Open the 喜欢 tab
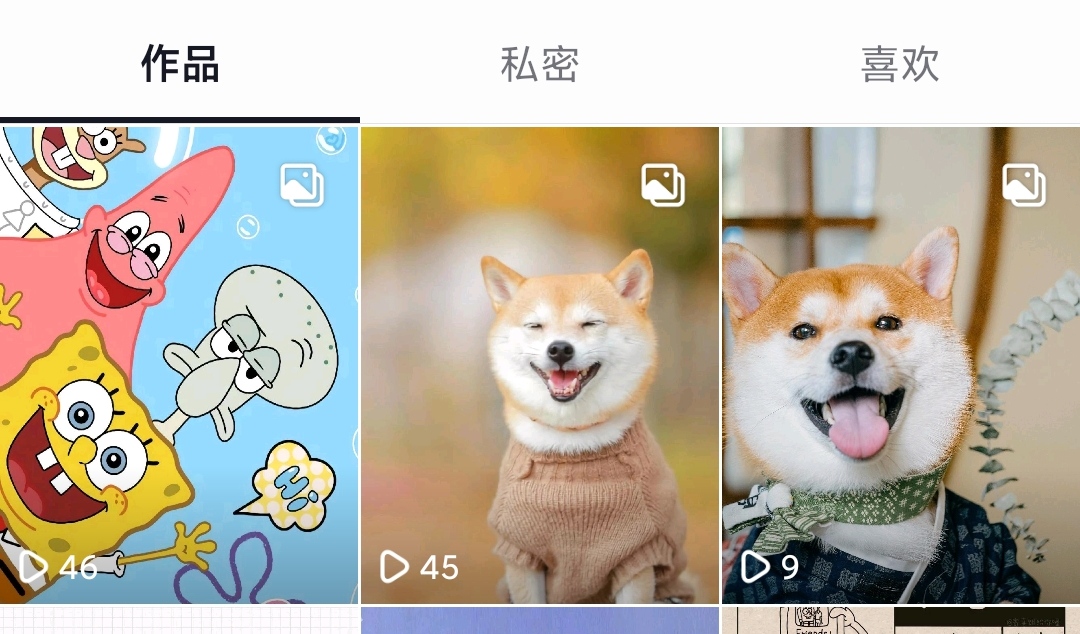Image resolution: width=1080 pixels, height=634 pixels. pos(900,64)
